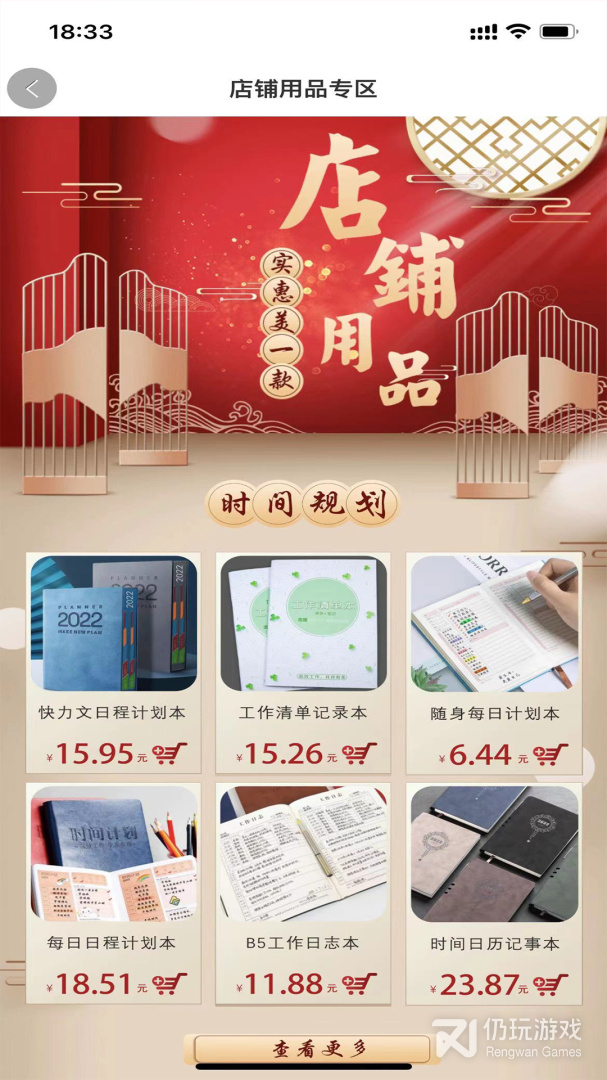Go back using the top-left arrow
This screenshot has height=1080, width=607.
tap(32, 88)
